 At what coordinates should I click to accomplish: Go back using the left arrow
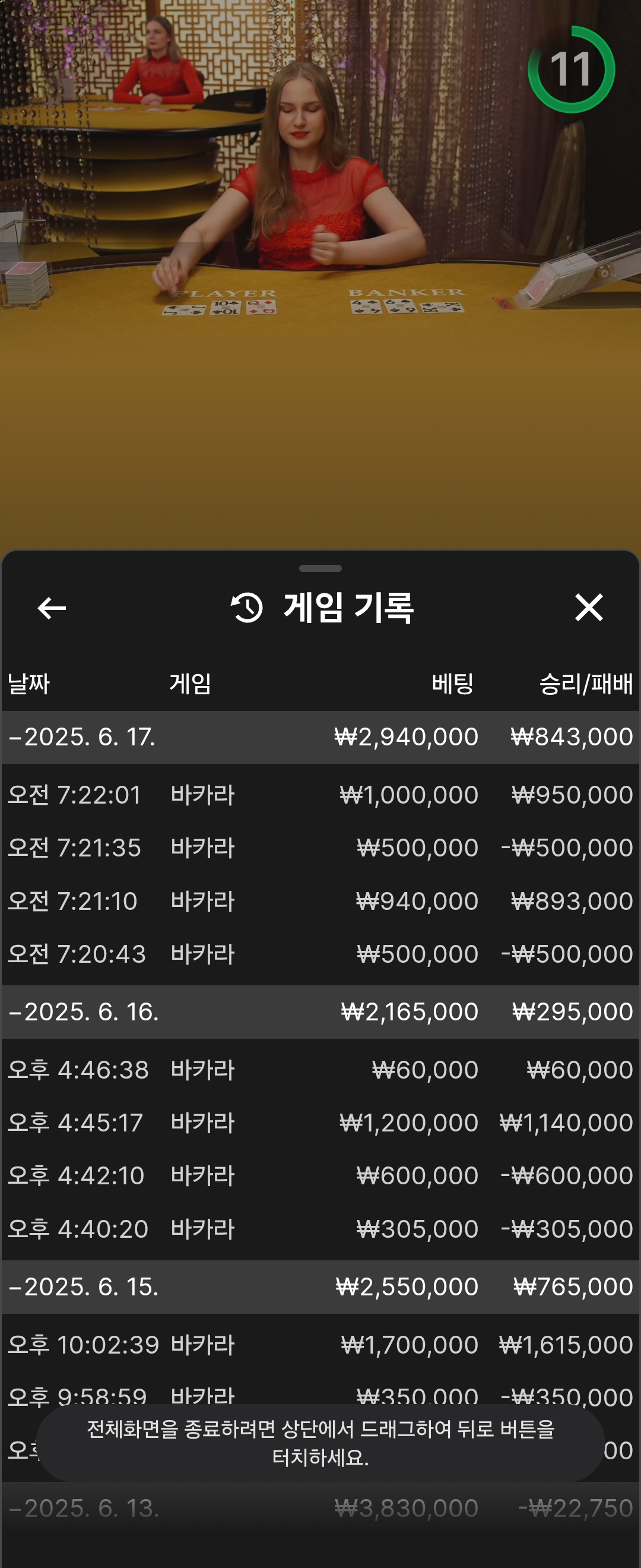click(x=52, y=608)
